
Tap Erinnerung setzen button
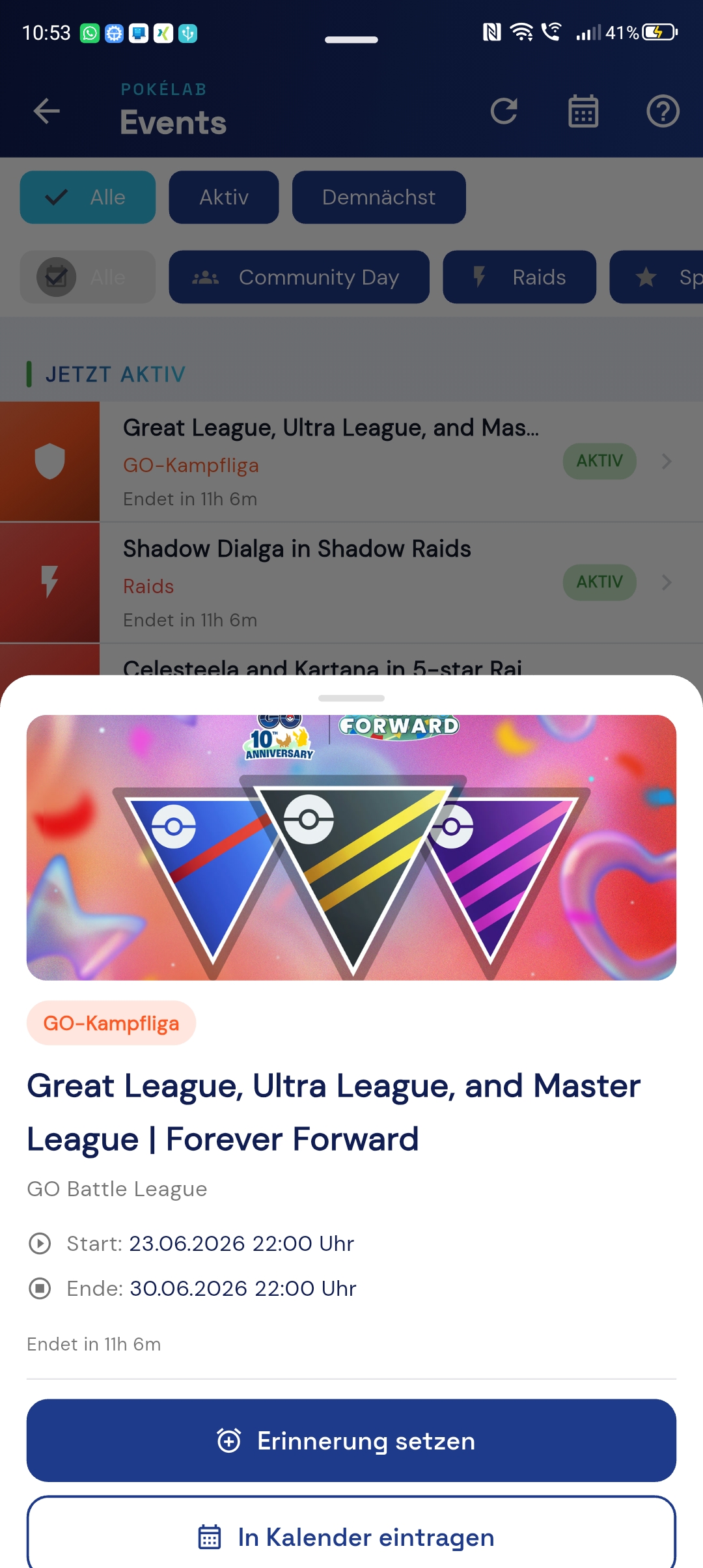tap(351, 1440)
